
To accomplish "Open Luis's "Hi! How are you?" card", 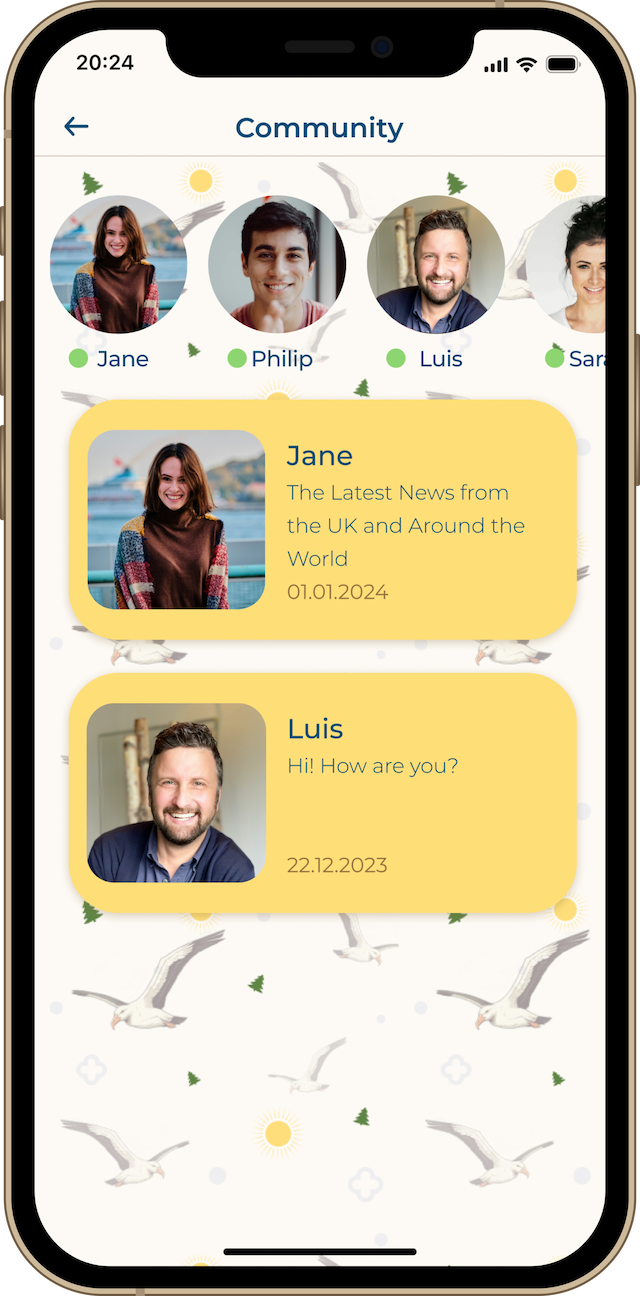I will coord(322,793).
